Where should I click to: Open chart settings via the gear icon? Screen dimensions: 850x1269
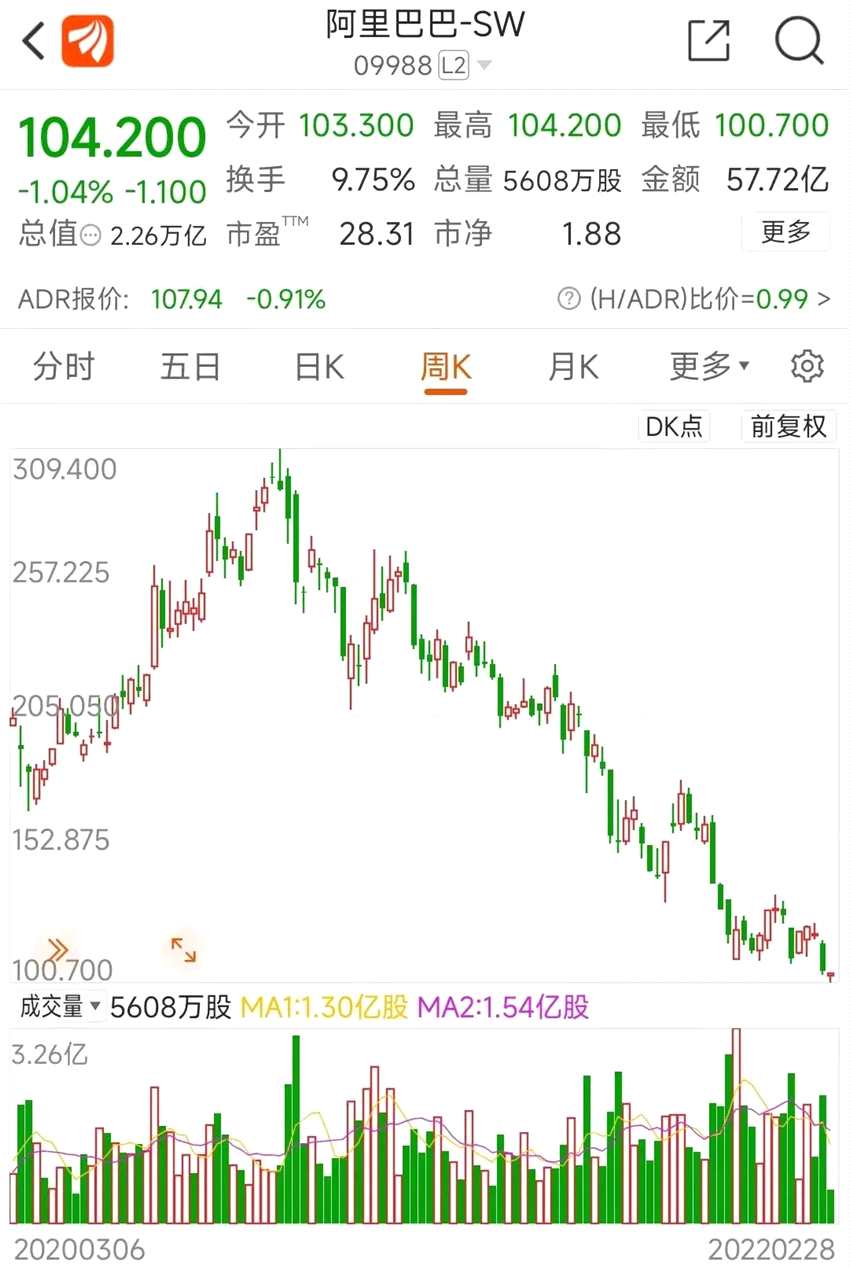tap(806, 366)
